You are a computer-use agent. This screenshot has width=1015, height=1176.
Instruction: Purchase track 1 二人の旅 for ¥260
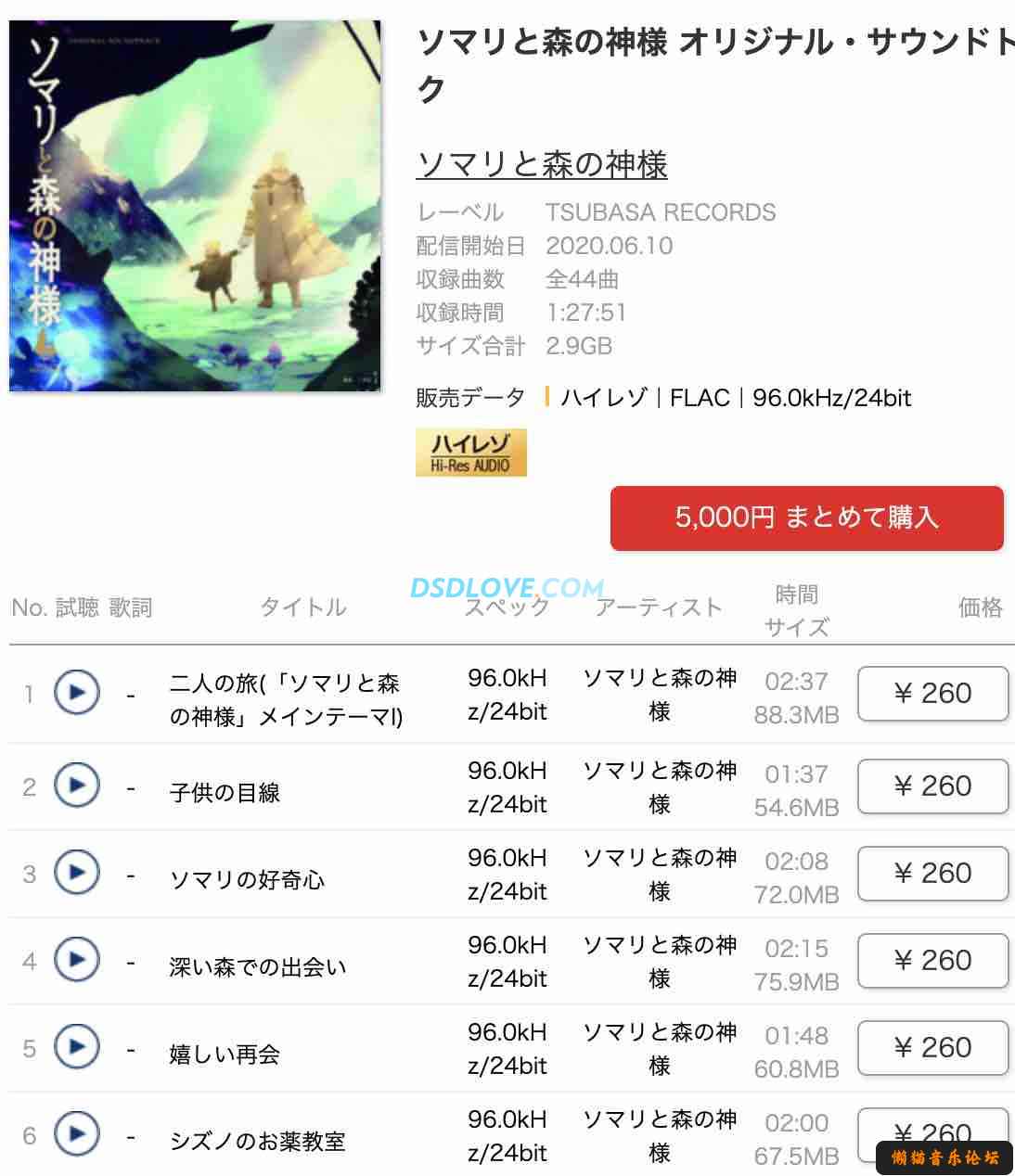[x=931, y=693]
